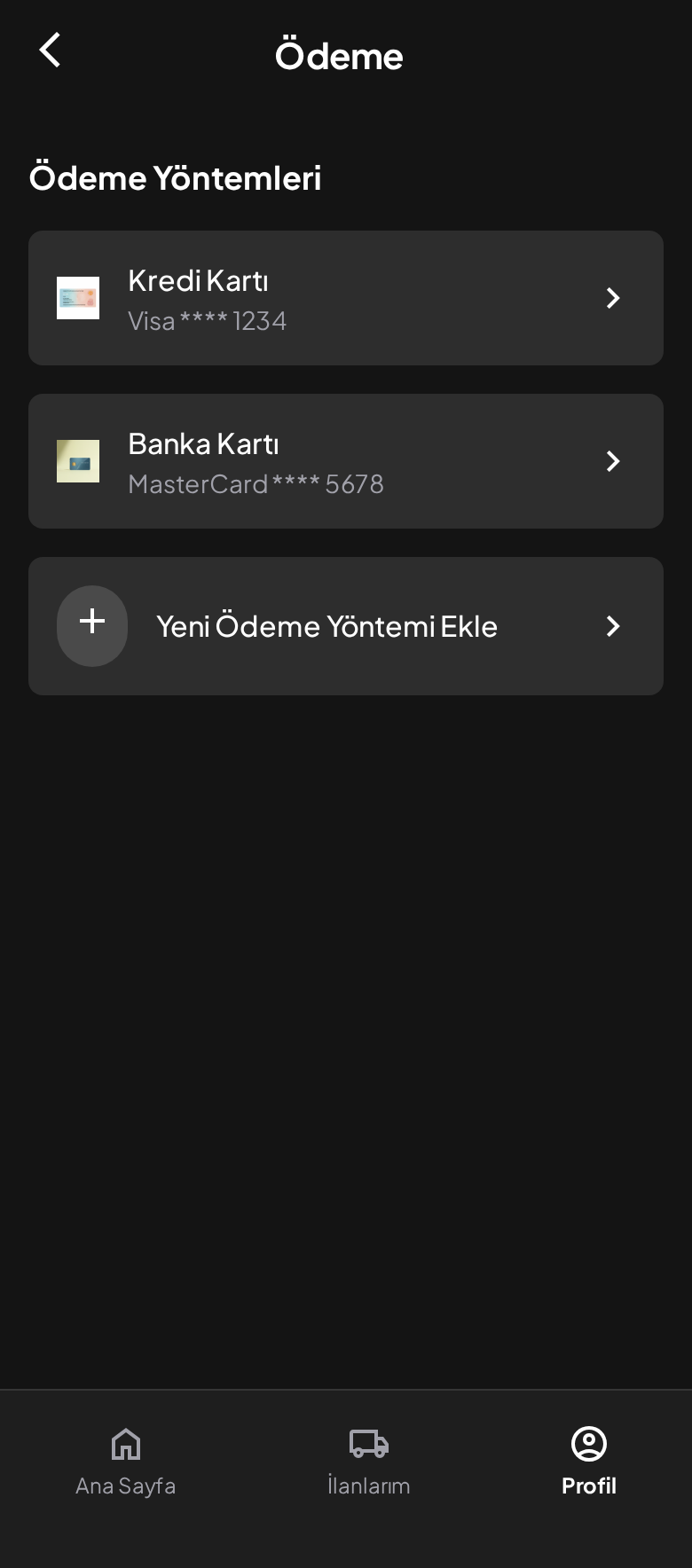Select the Profil person icon
The image size is (692, 1568).
[x=588, y=1444]
